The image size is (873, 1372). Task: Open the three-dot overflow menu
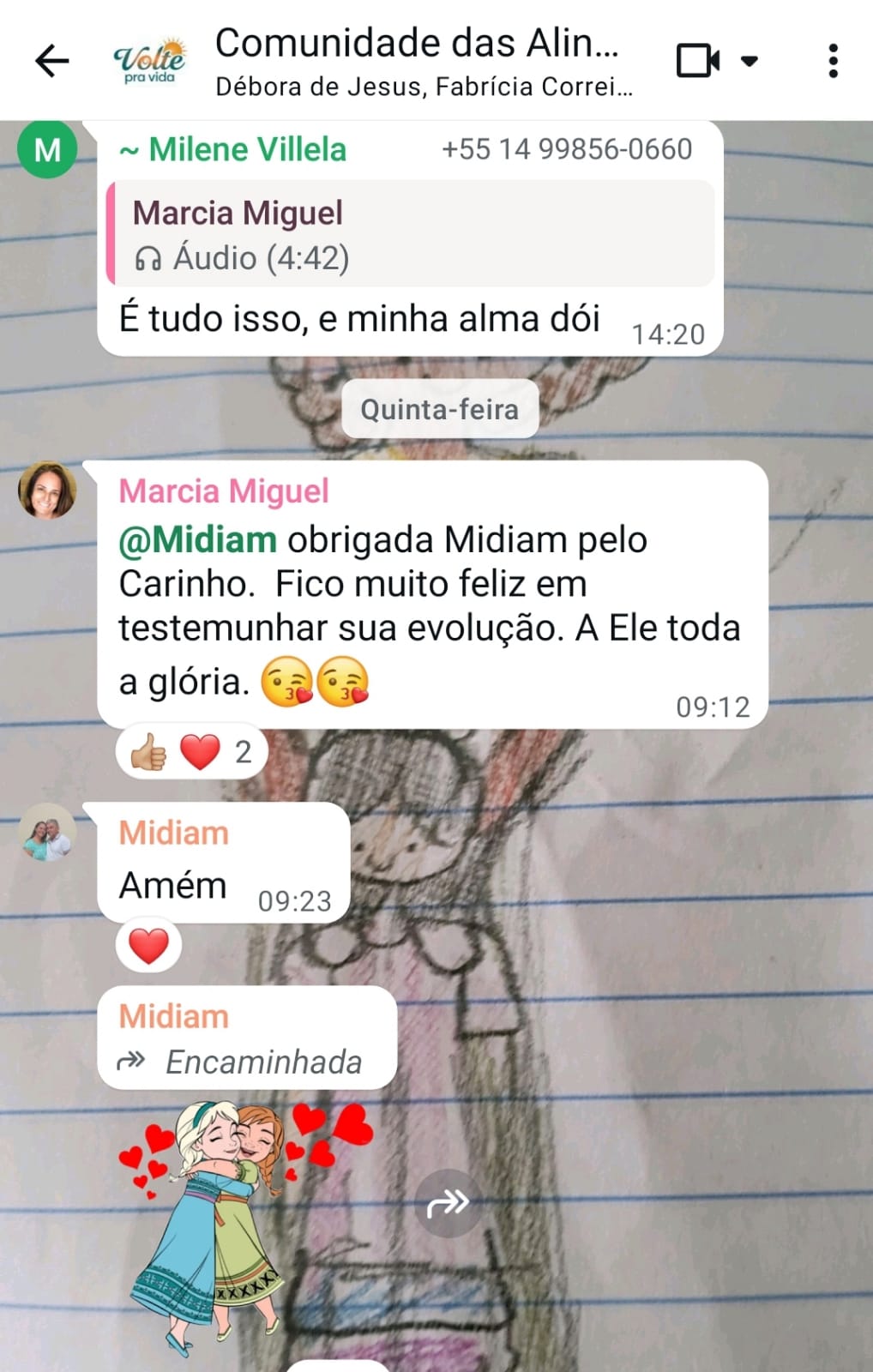833,61
